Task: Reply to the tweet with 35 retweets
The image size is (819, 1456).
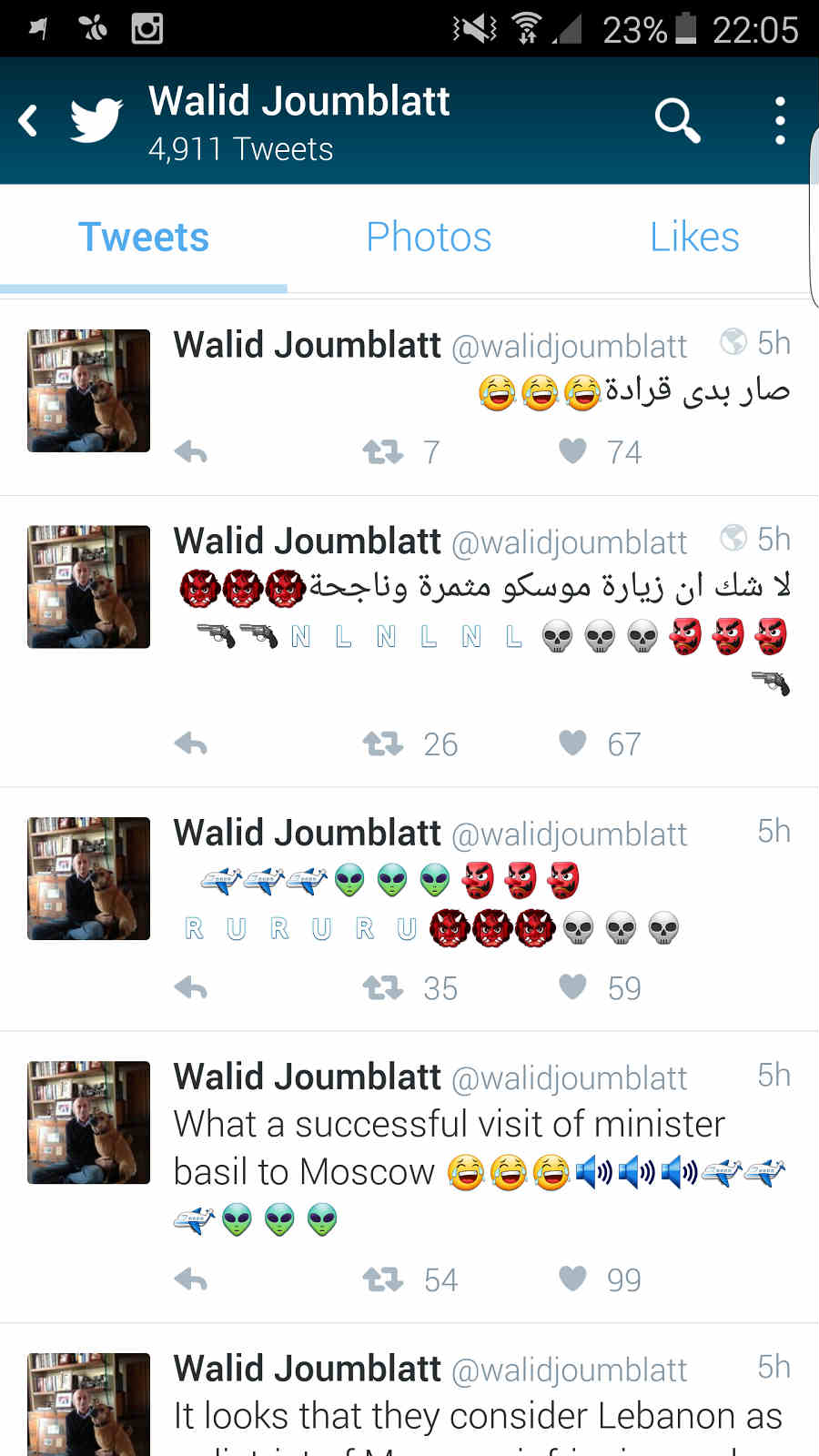Action: click(191, 987)
